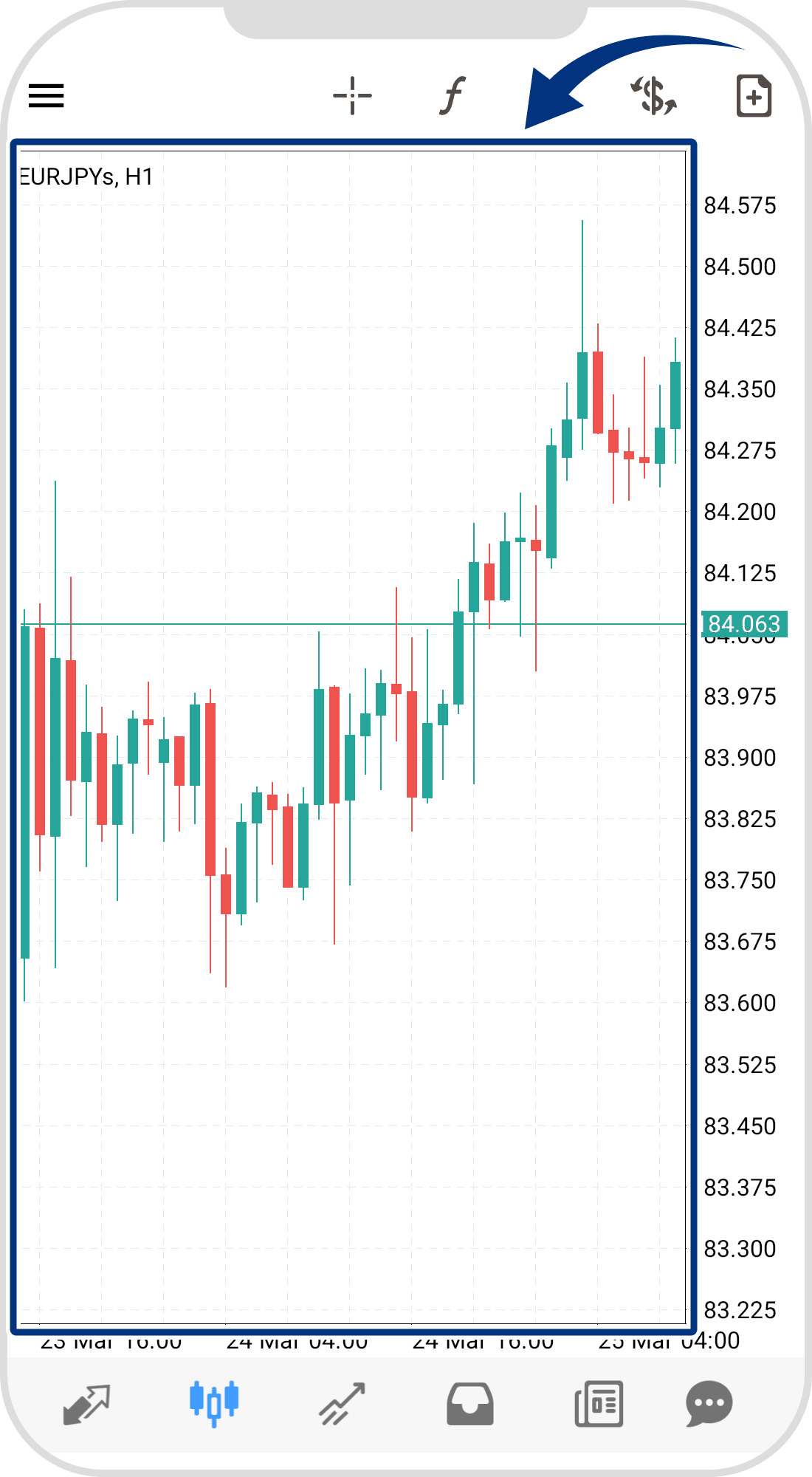Activate the crosshair tool
Screen dimensions: 812x1477
click(352, 95)
